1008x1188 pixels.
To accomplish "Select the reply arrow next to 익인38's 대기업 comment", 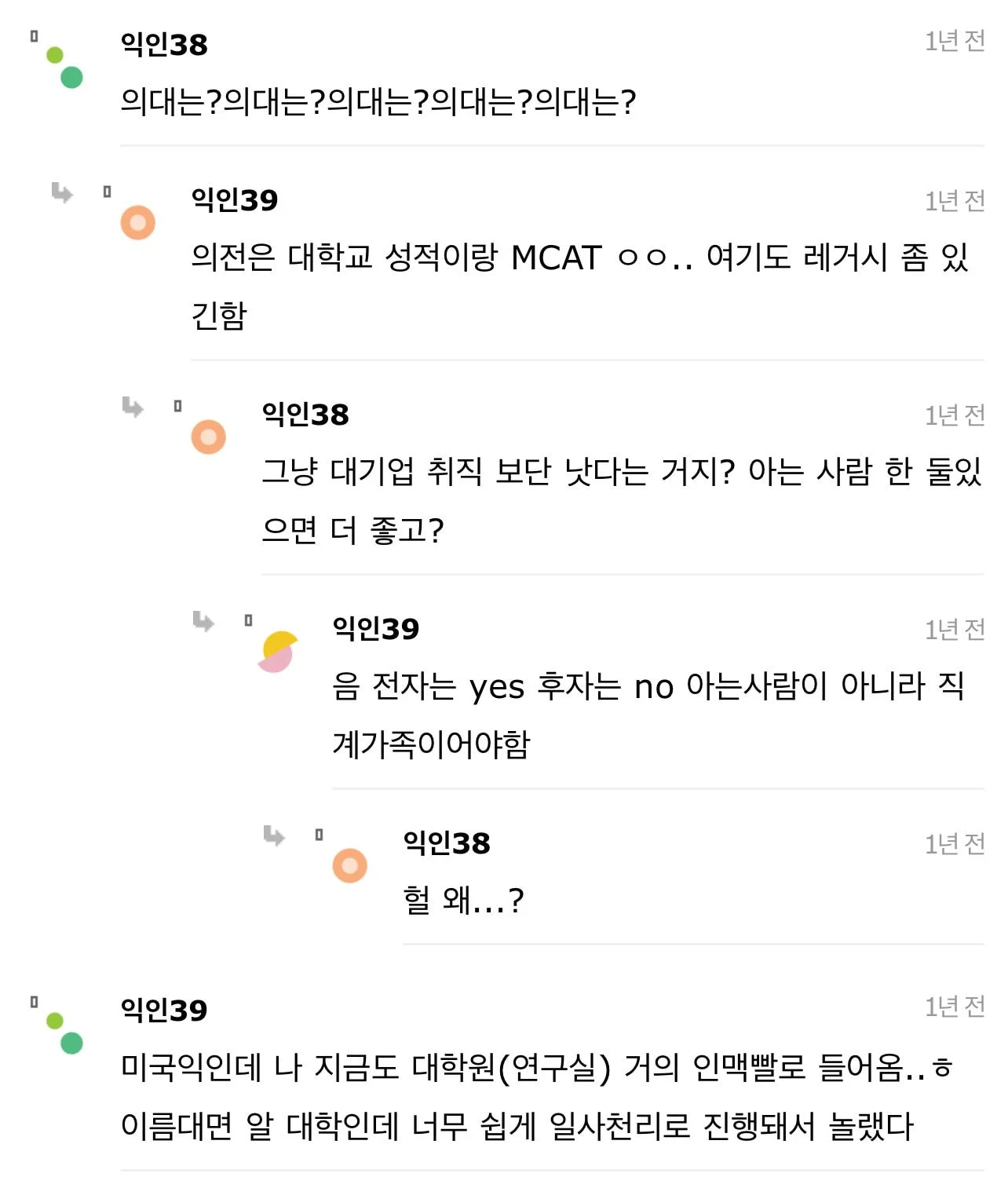I will pyautogui.click(x=133, y=408).
